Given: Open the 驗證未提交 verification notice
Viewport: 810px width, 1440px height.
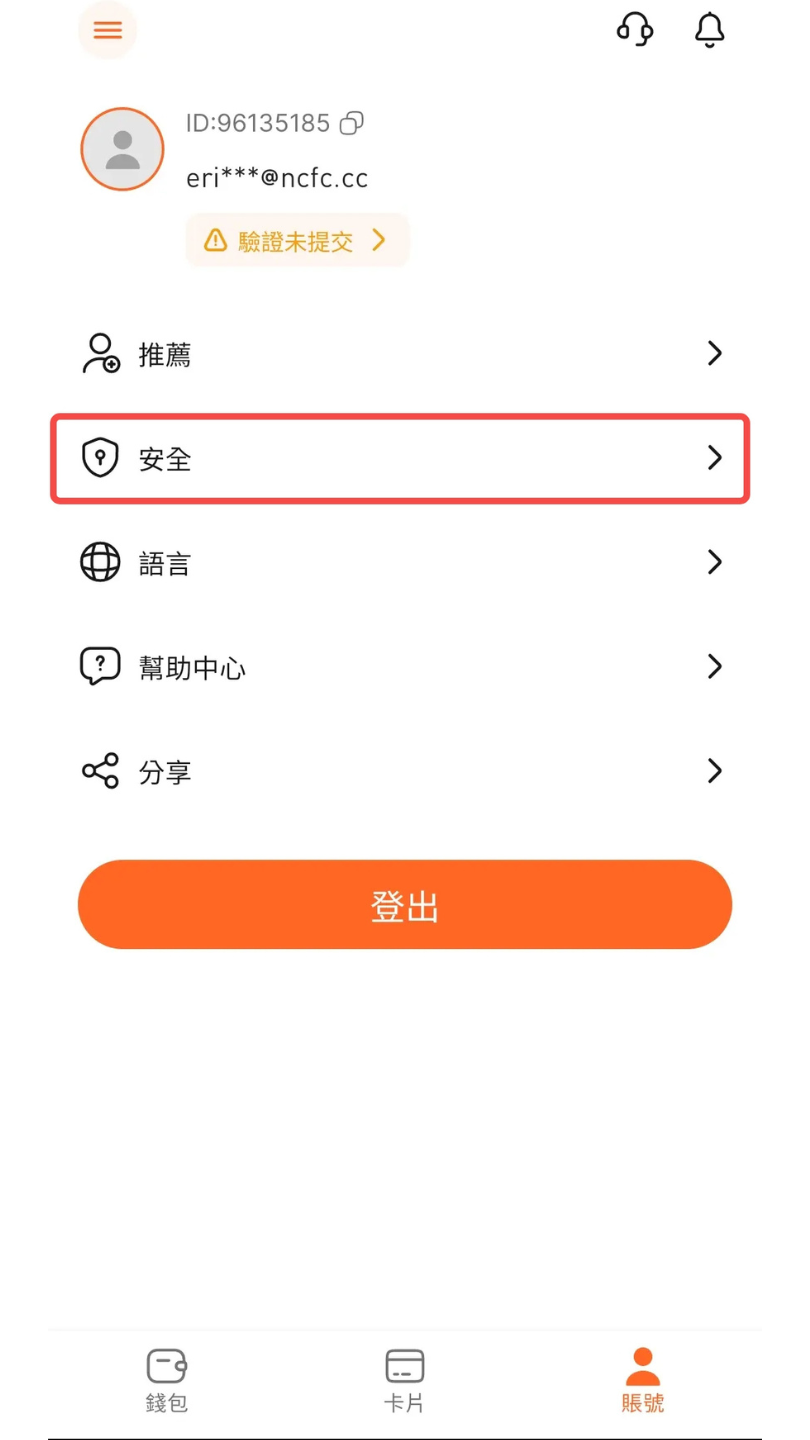Looking at the screenshot, I should coord(297,240).
